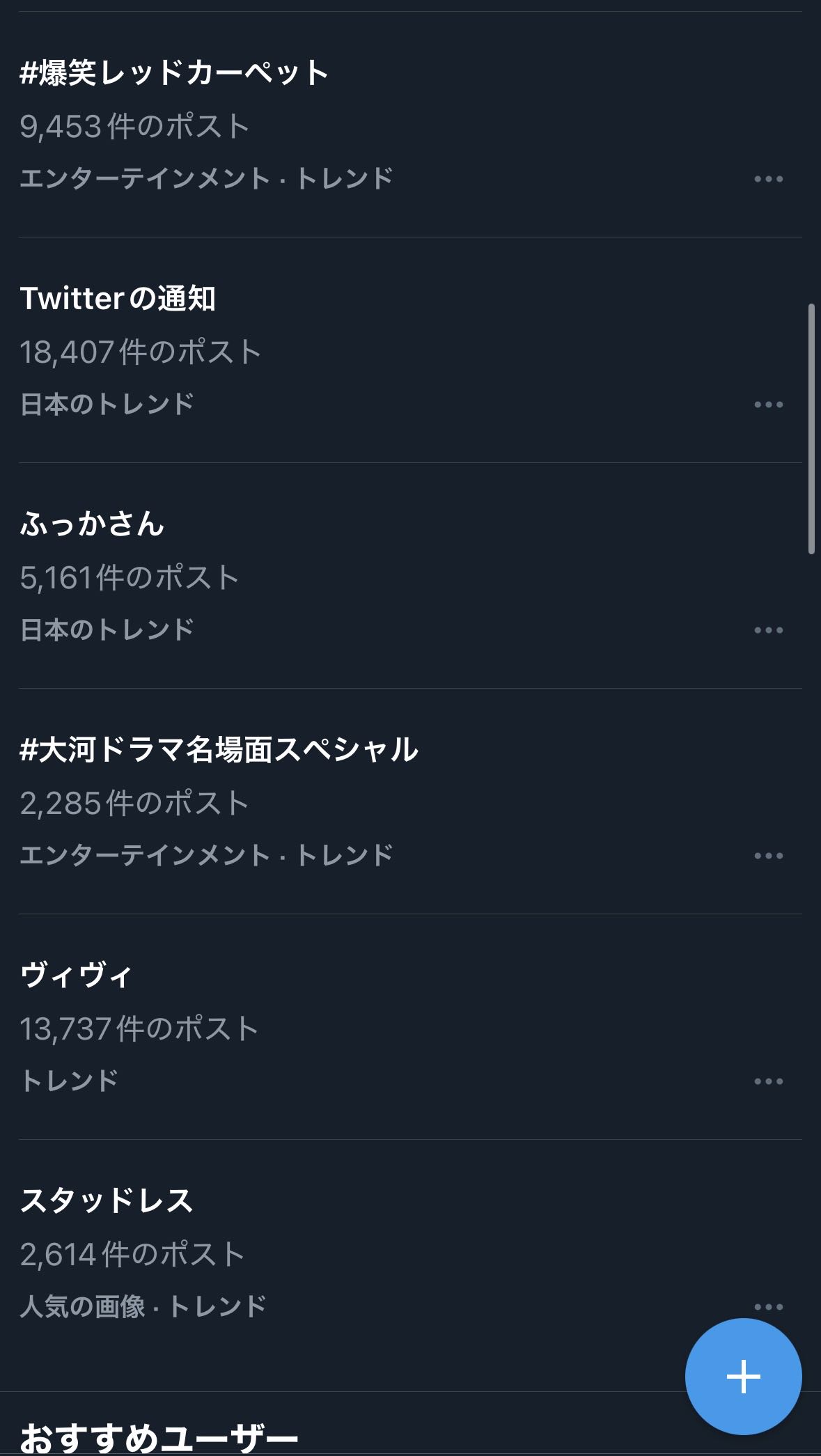The width and height of the screenshot is (821, 1456).
Task: Show more options for スタッドレス
Action: [x=768, y=1306]
